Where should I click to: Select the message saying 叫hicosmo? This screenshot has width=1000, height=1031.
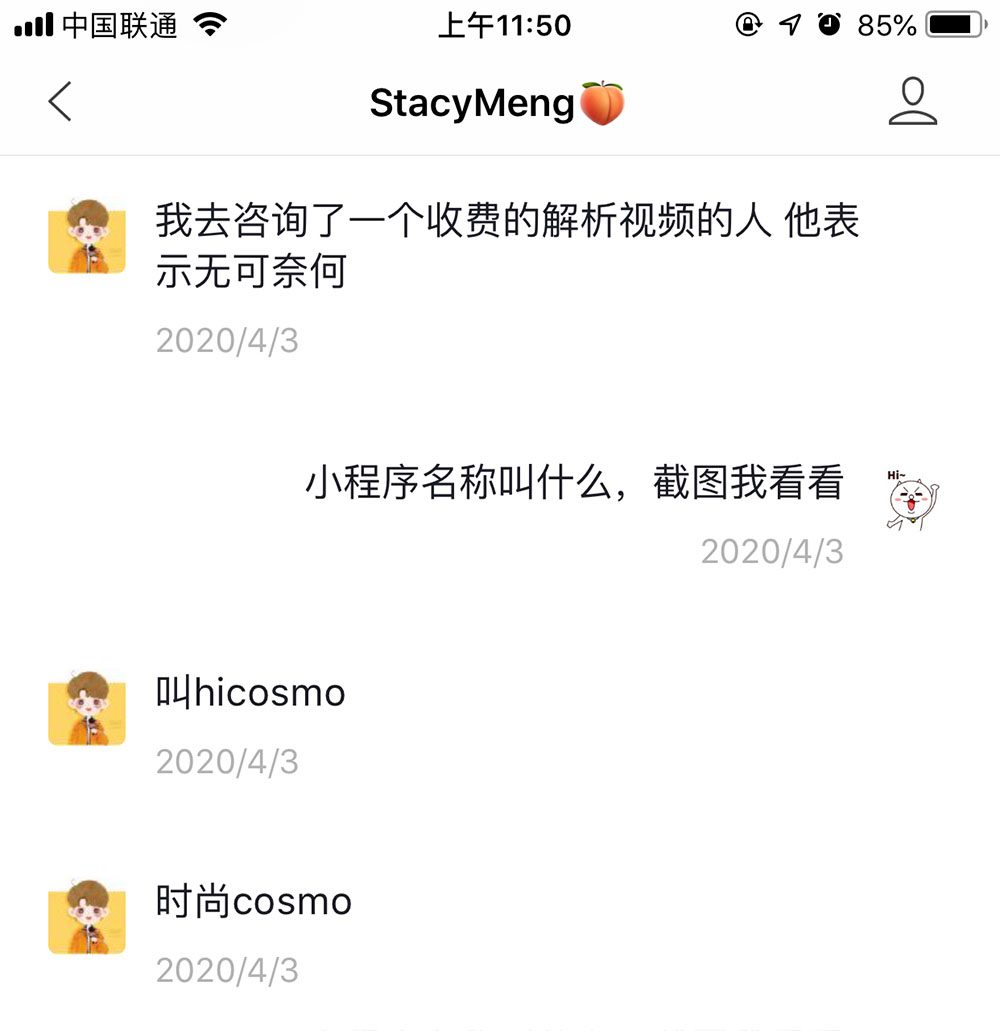pyautogui.click(x=250, y=692)
